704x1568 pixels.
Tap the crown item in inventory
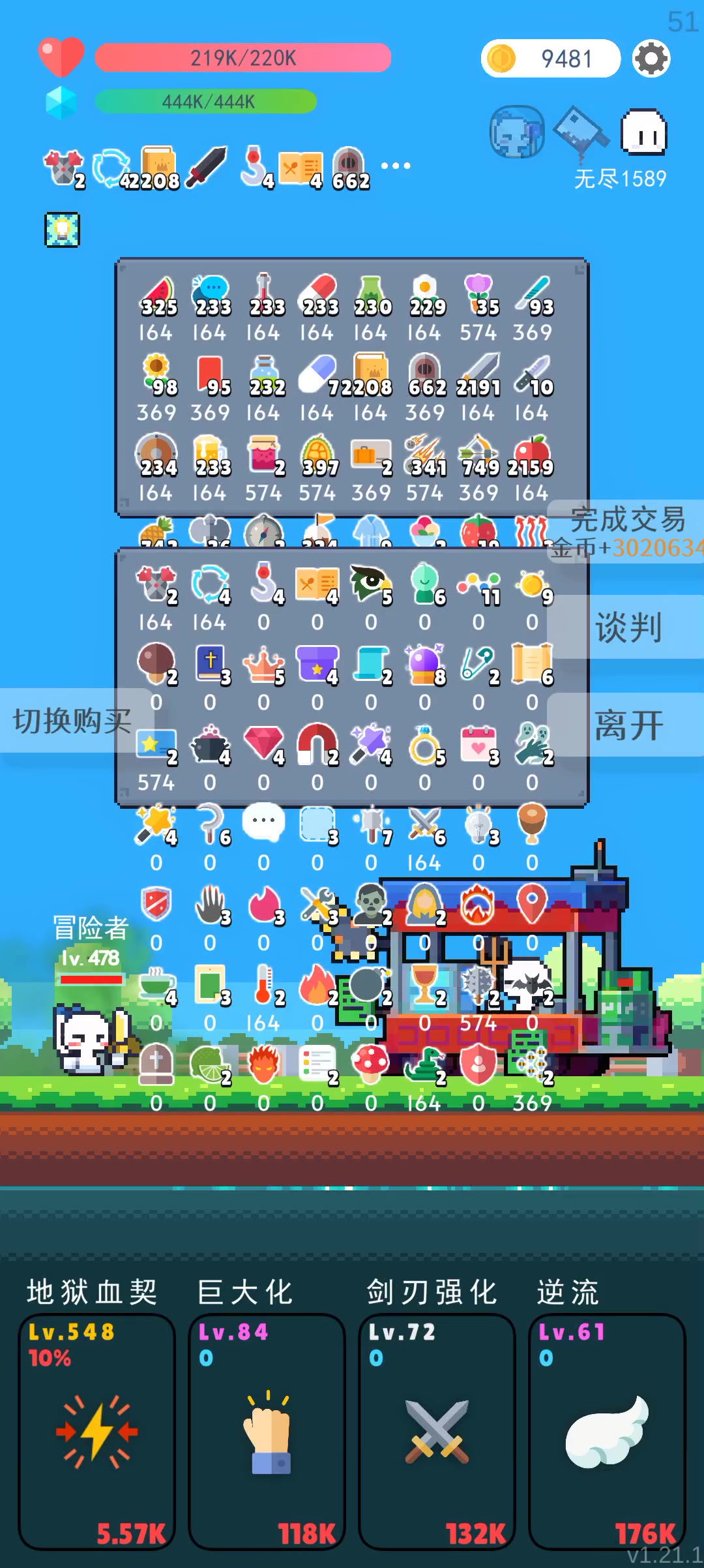263,665
